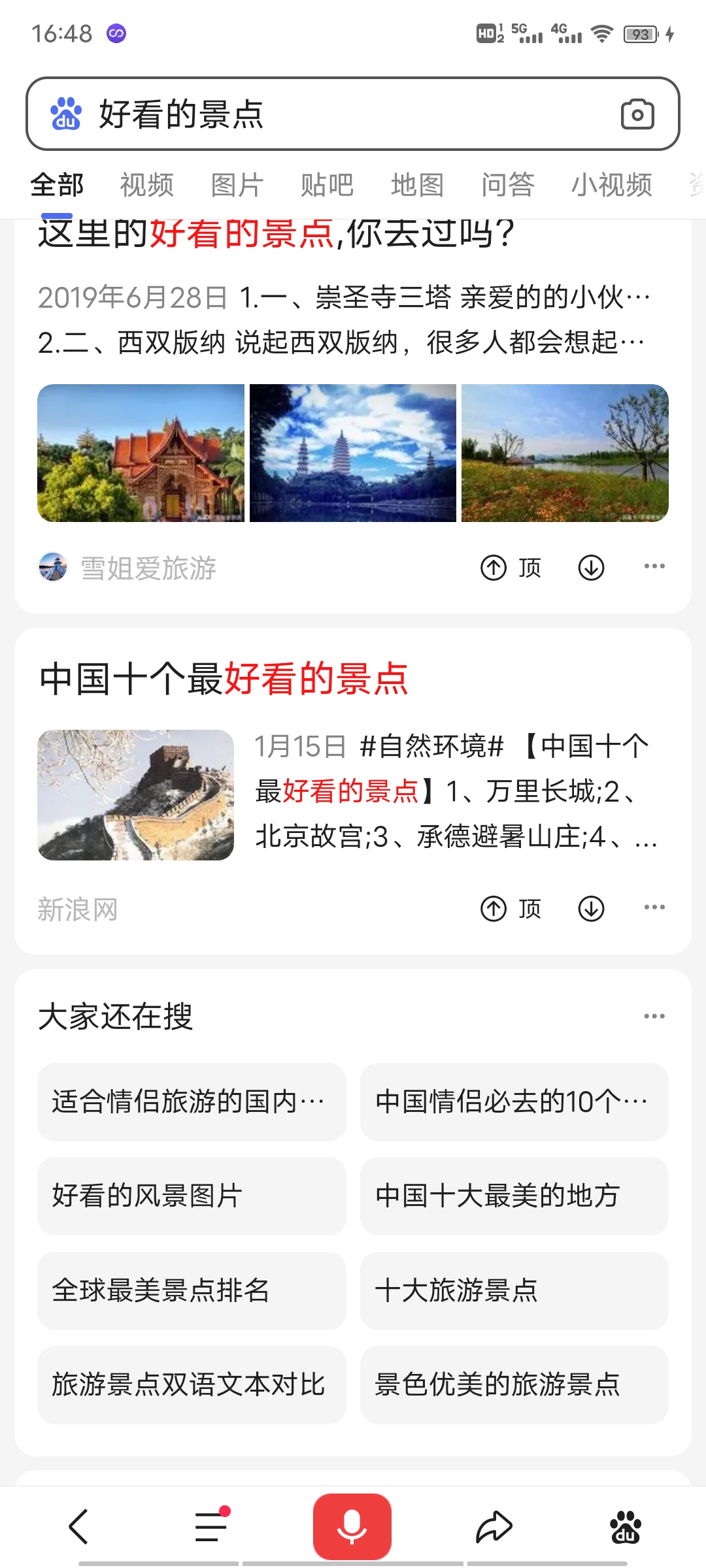Start voice search with the microphone
The height and width of the screenshot is (1568, 706).
click(352, 1526)
